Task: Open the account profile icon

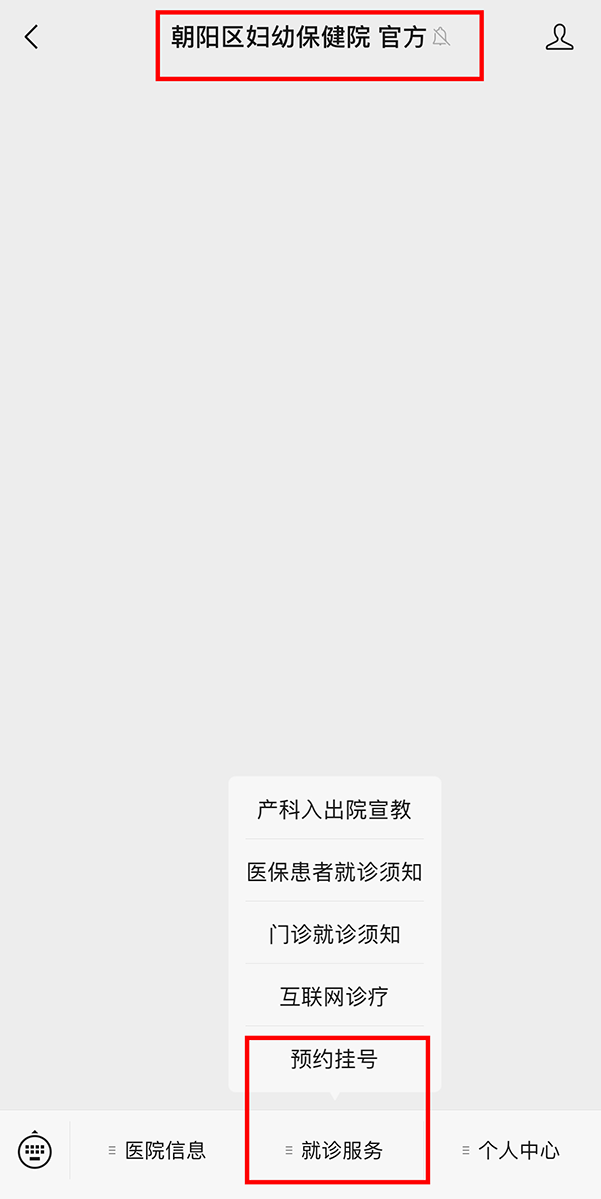Action: coord(560,37)
